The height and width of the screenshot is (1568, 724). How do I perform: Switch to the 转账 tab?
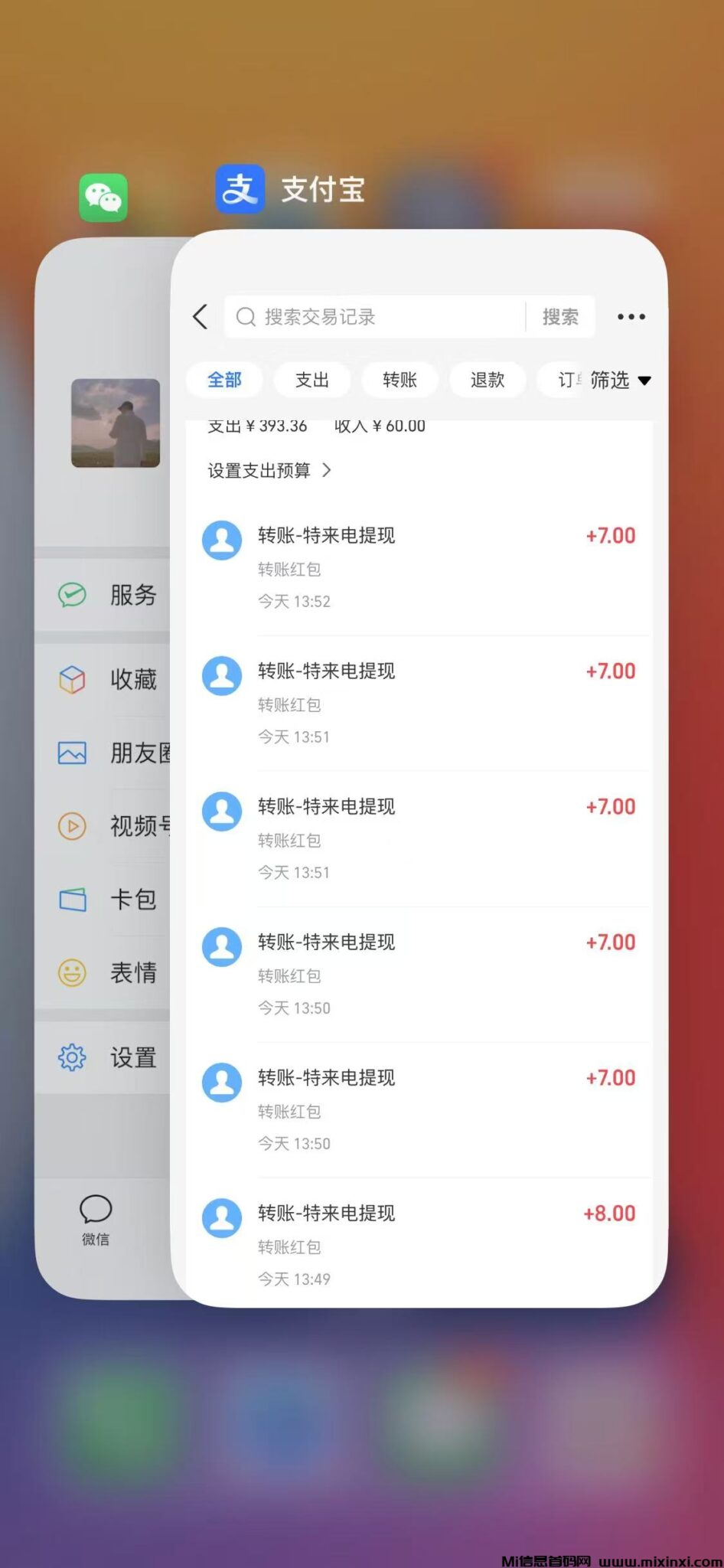coord(400,380)
